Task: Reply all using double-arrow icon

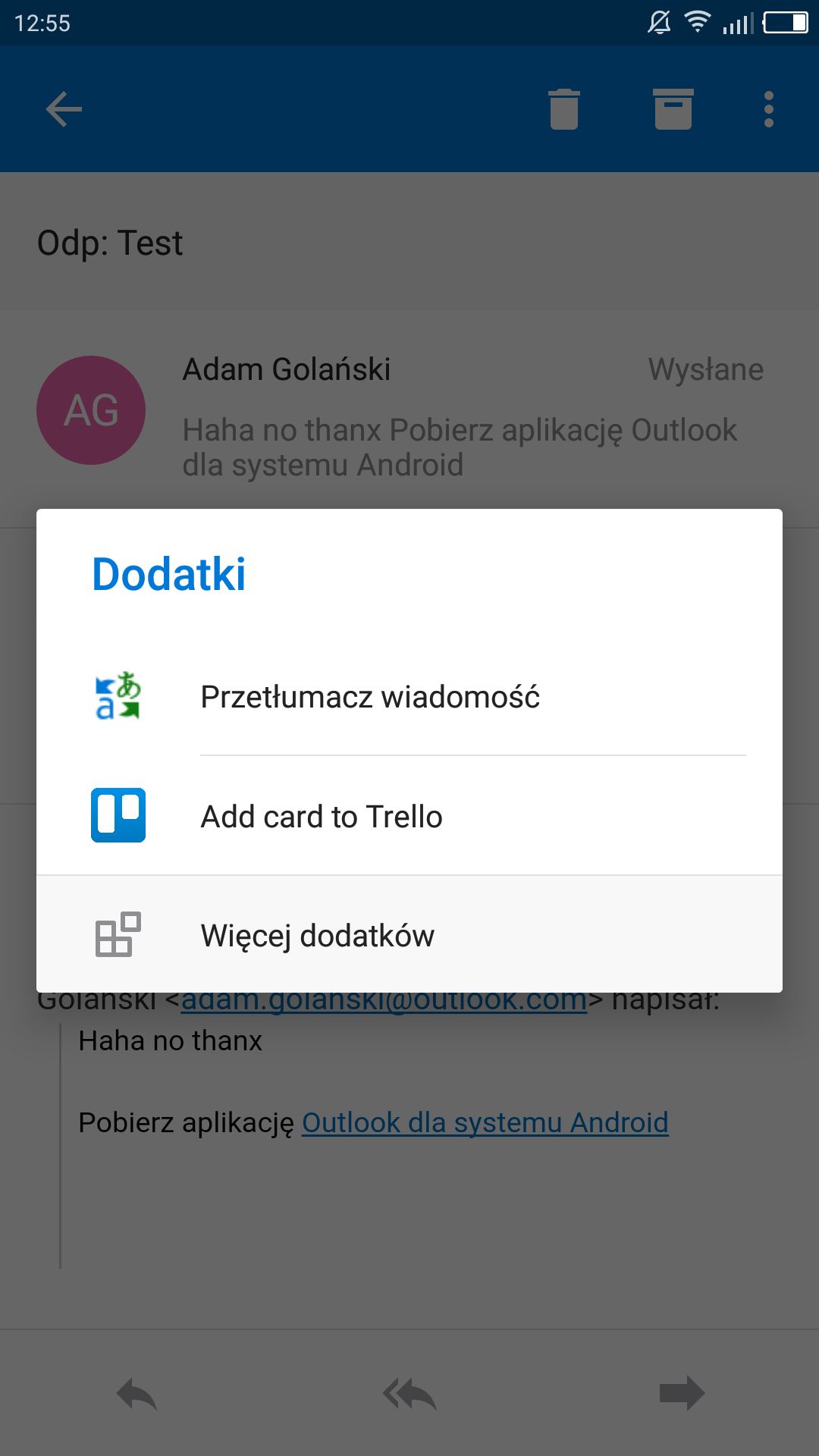Action: pyautogui.click(x=409, y=1394)
